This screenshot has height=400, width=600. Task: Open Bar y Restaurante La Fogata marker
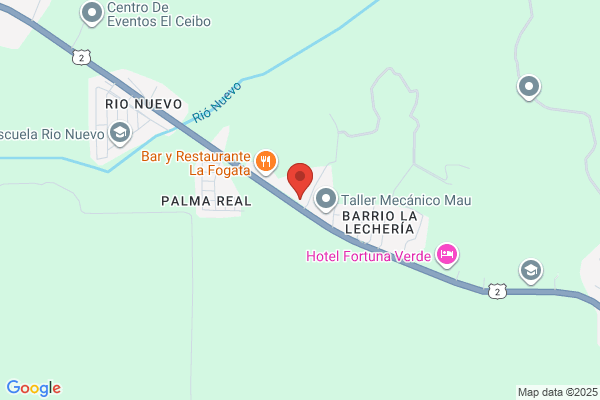click(265, 159)
